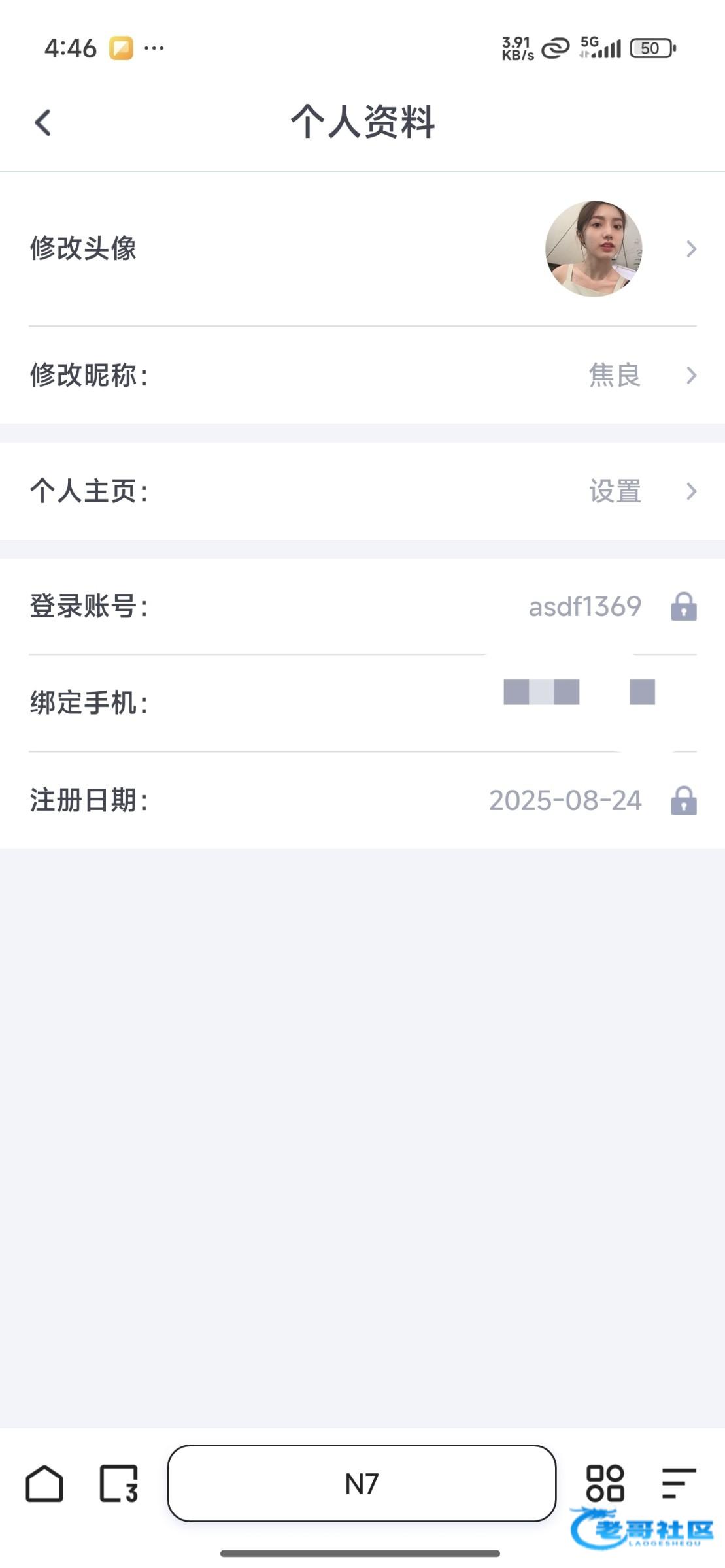Open 修改头像 to change avatar
Viewport: 725px width, 1568px height.
362,249
